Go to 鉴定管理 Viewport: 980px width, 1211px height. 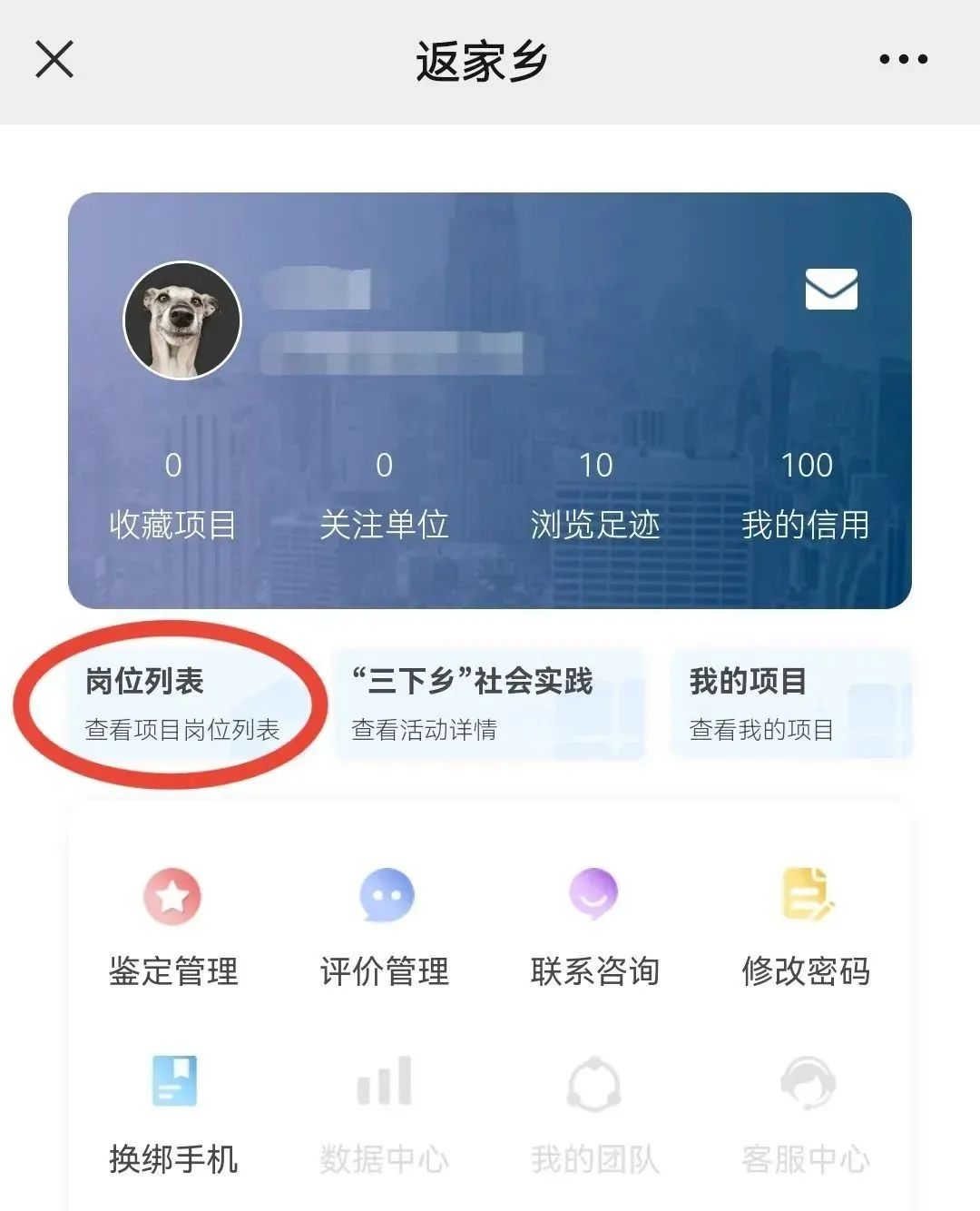pos(172,926)
